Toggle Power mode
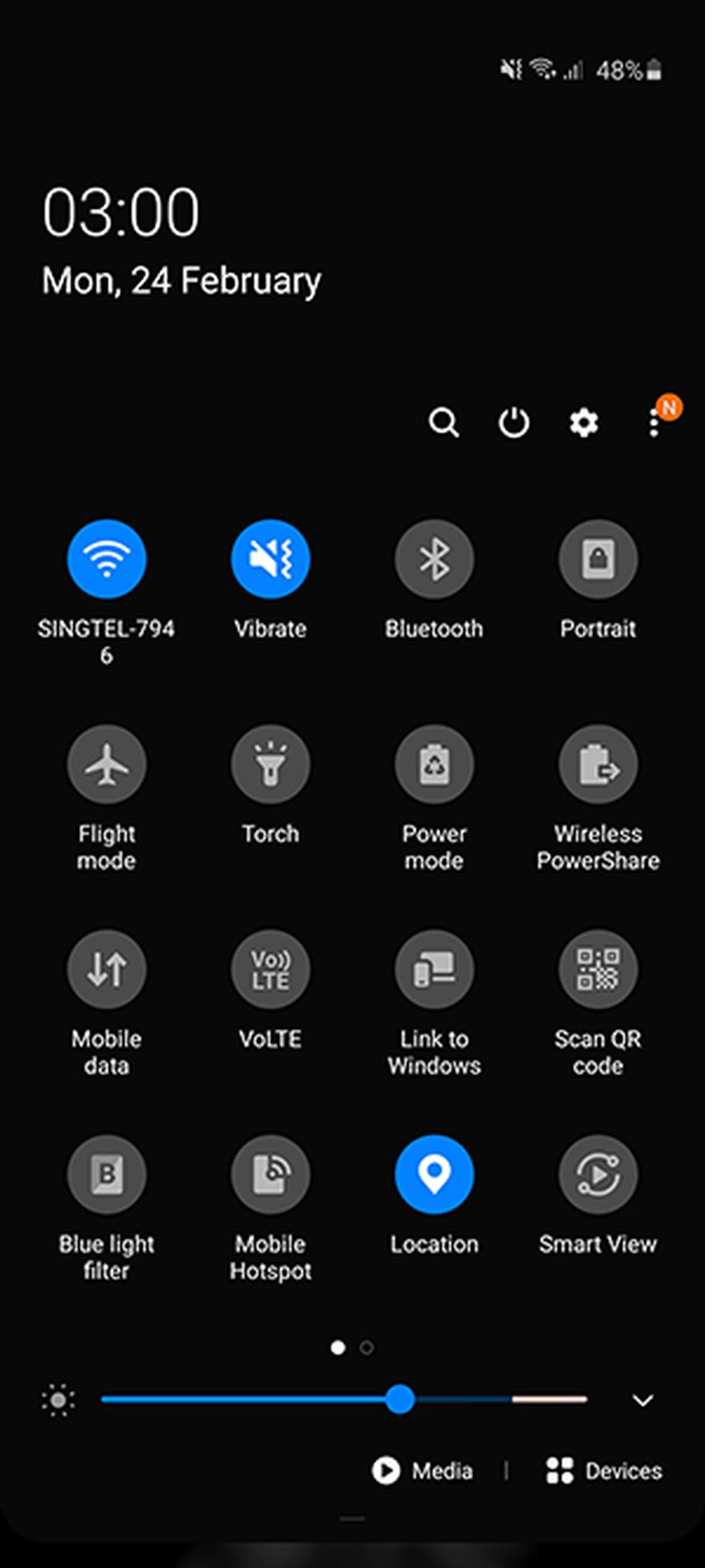 point(434,764)
